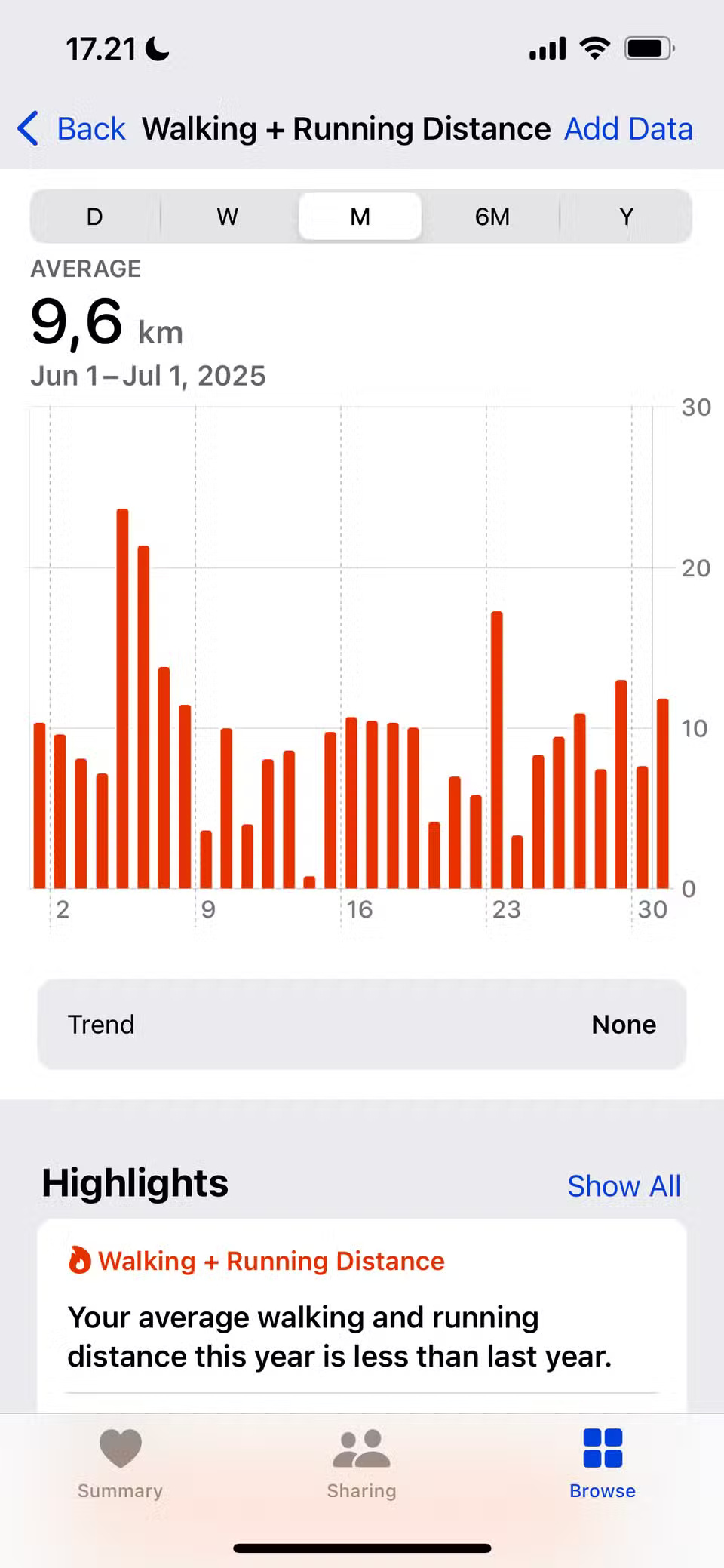
Task: Tap the flame icon beside Walking + Running Distance
Action: tap(81, 1259)
